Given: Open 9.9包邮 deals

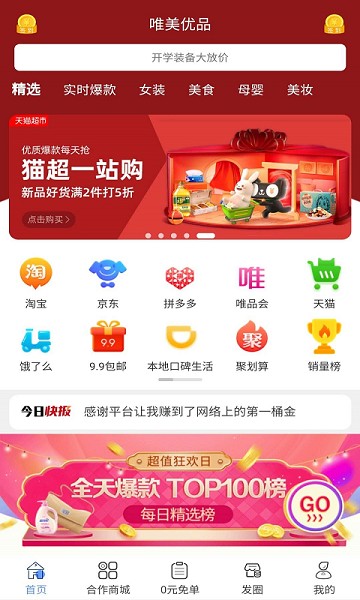Looking at the screenshot, I should click(108, 346).
